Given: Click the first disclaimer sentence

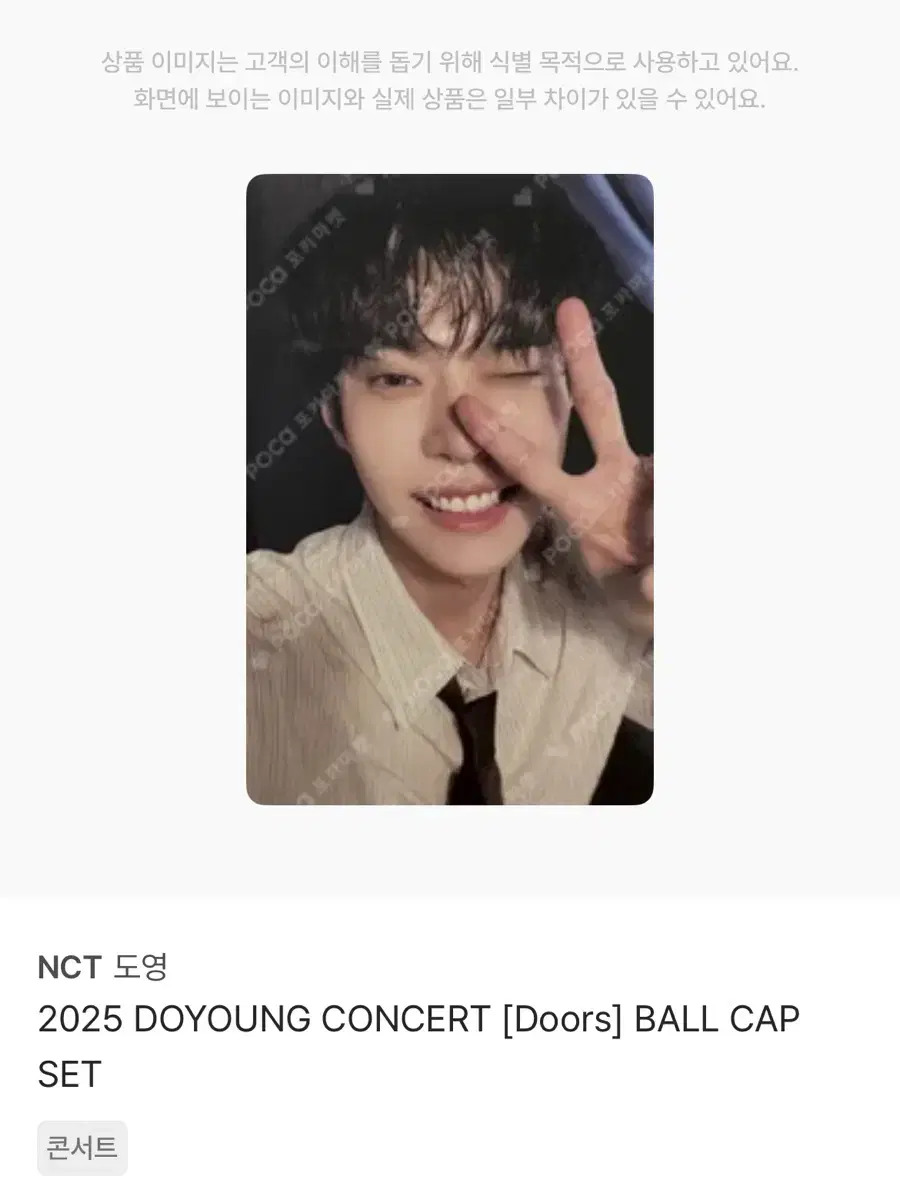Looking at the screenshot, I should click(450, 60).
